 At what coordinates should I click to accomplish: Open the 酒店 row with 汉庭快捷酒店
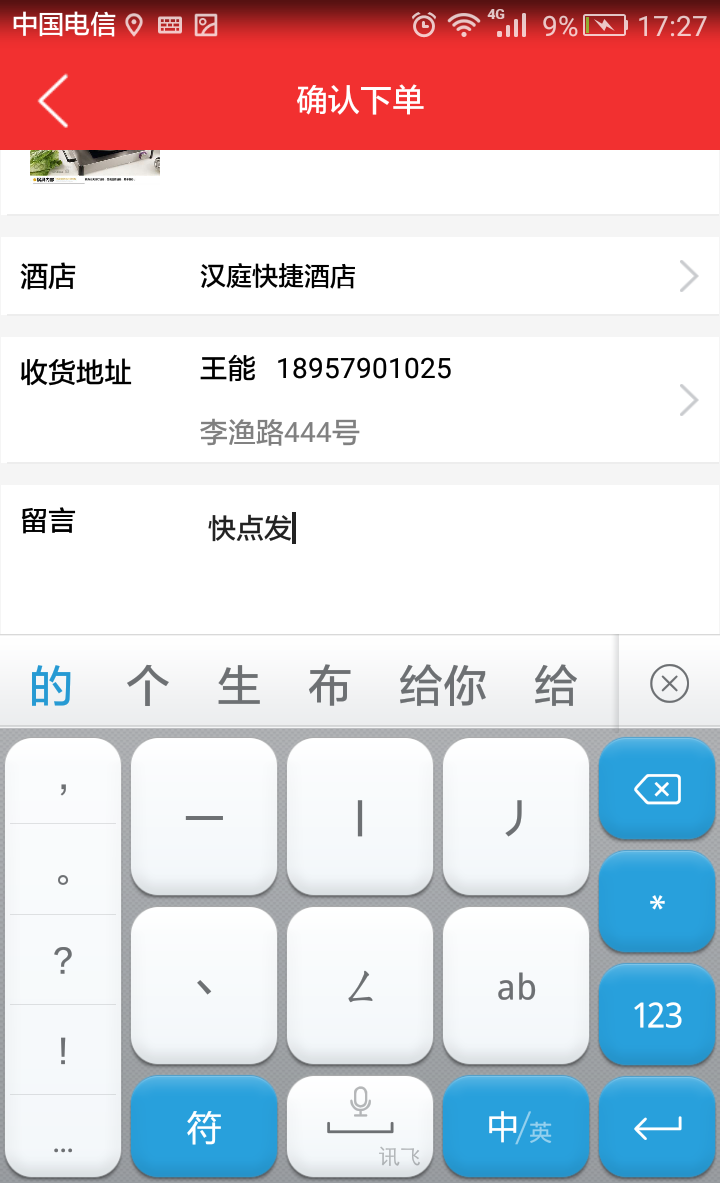[360, 276]
